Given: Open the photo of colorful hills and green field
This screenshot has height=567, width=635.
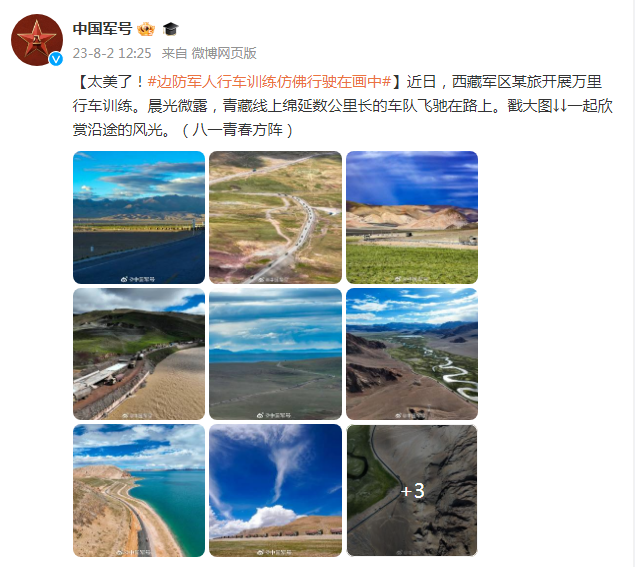Looking at the screenshot, I should [x=411, y=217].
